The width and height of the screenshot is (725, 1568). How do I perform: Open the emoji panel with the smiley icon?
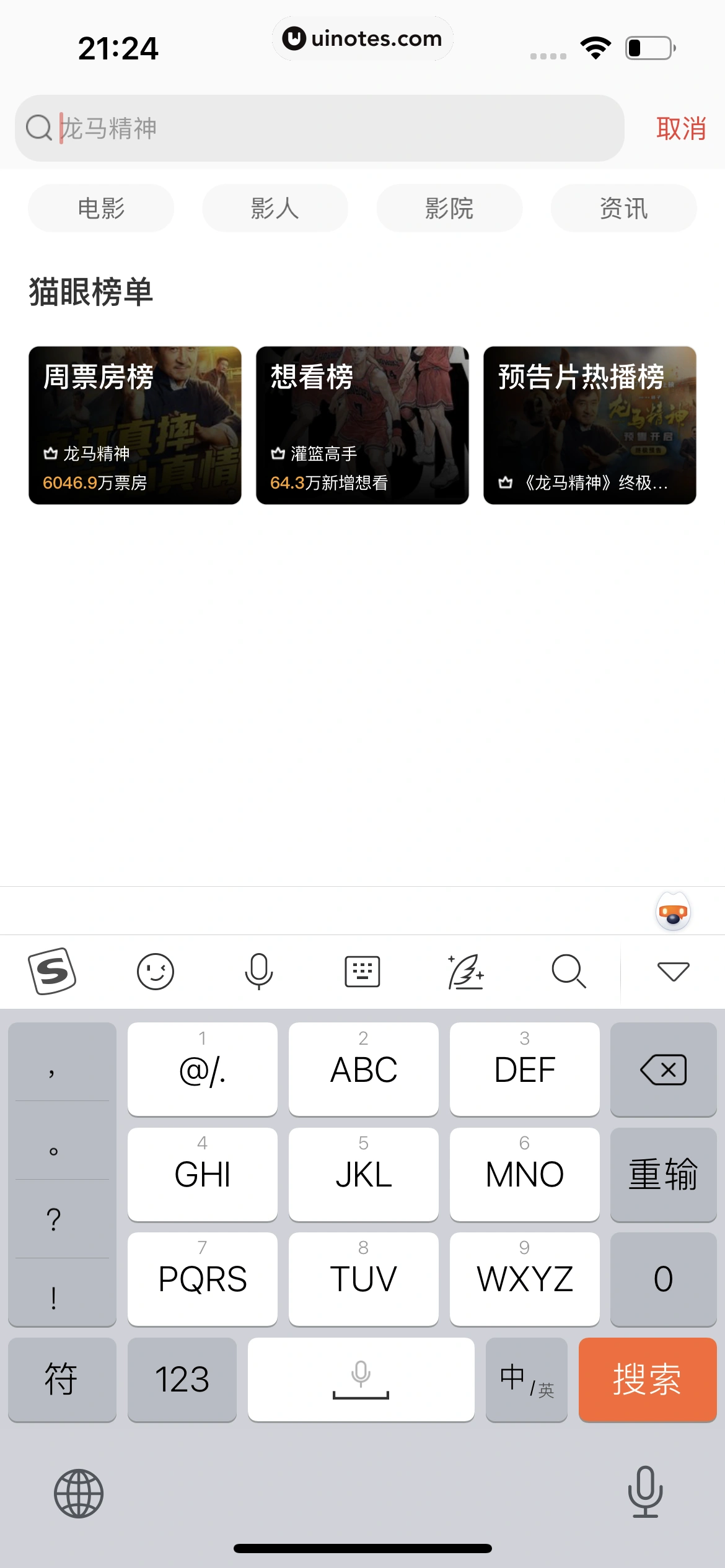(x=156, y=970)
